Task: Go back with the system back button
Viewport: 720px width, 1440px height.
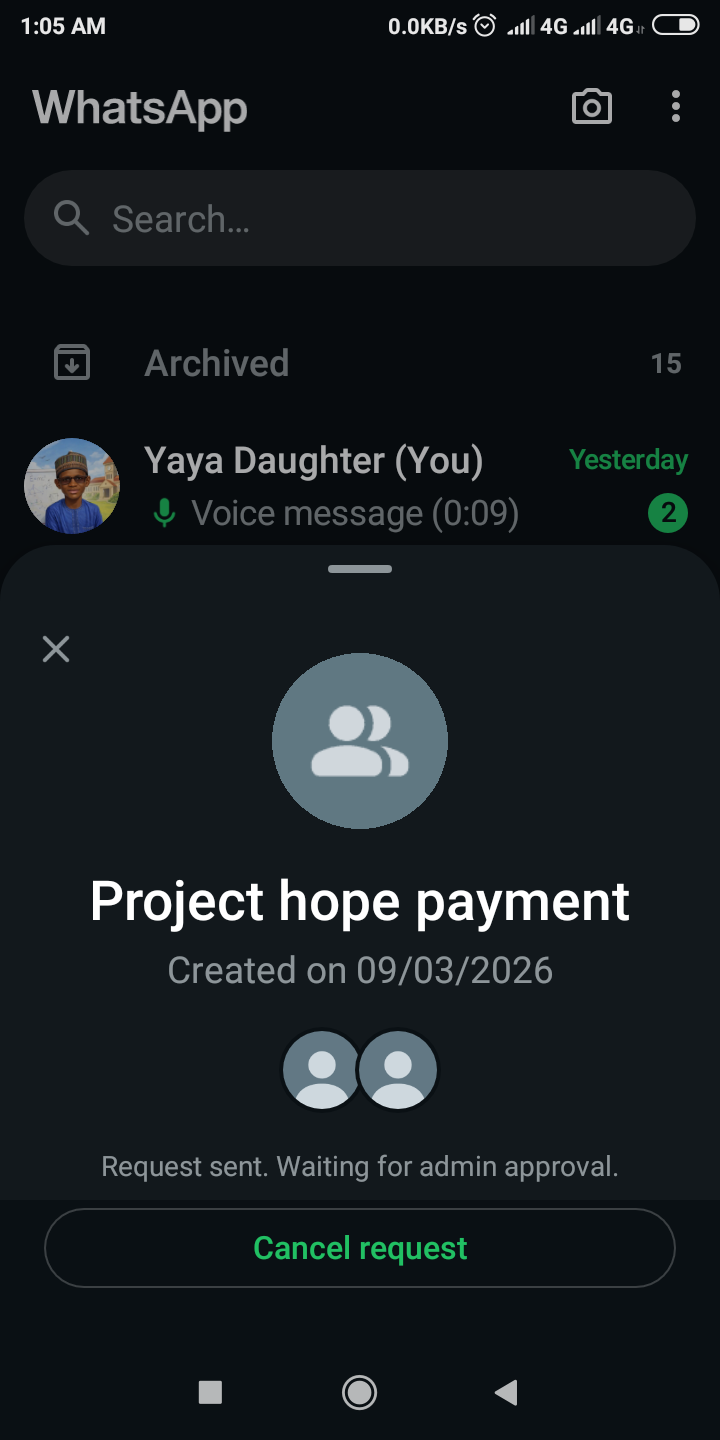Action: [x=506, y=1392]
